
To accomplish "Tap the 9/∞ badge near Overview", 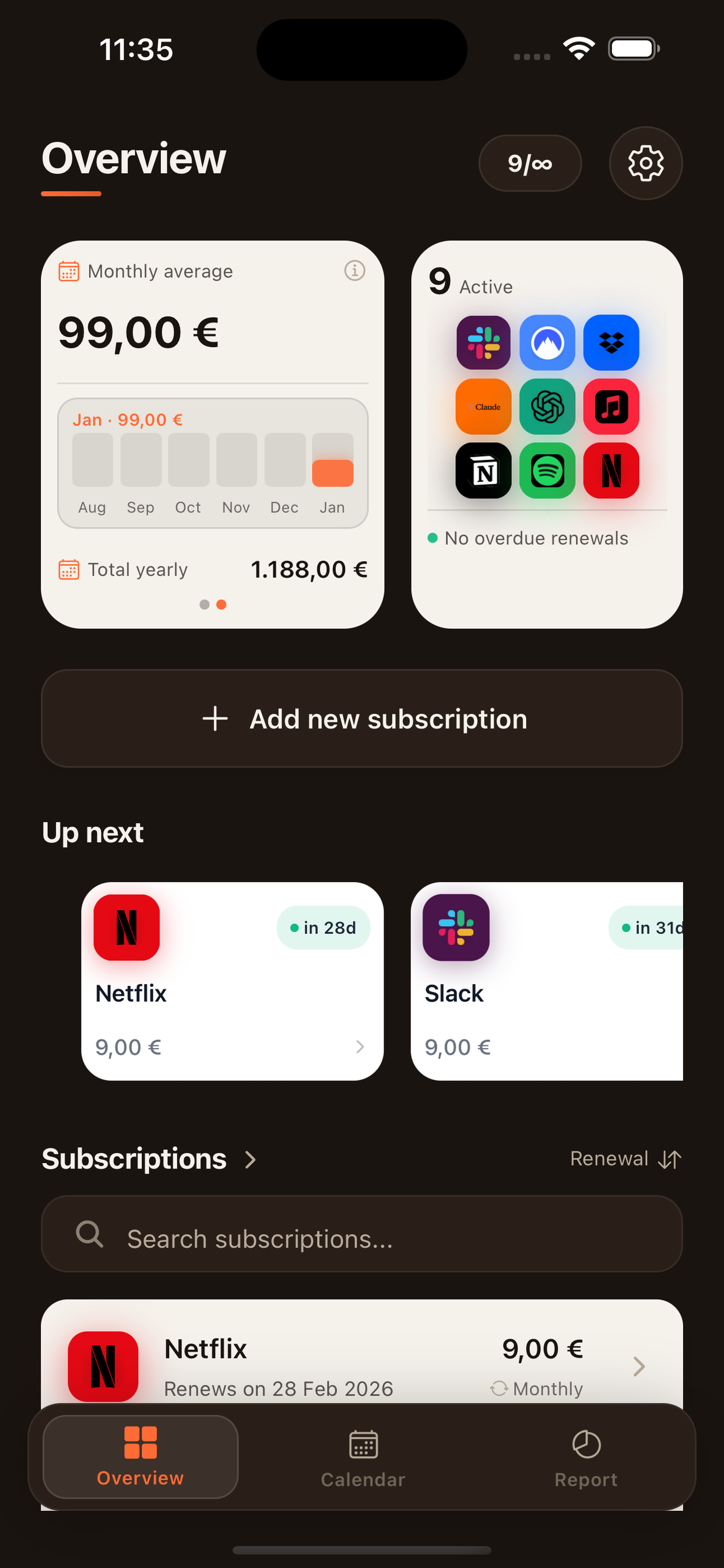I will click(530, 163).
